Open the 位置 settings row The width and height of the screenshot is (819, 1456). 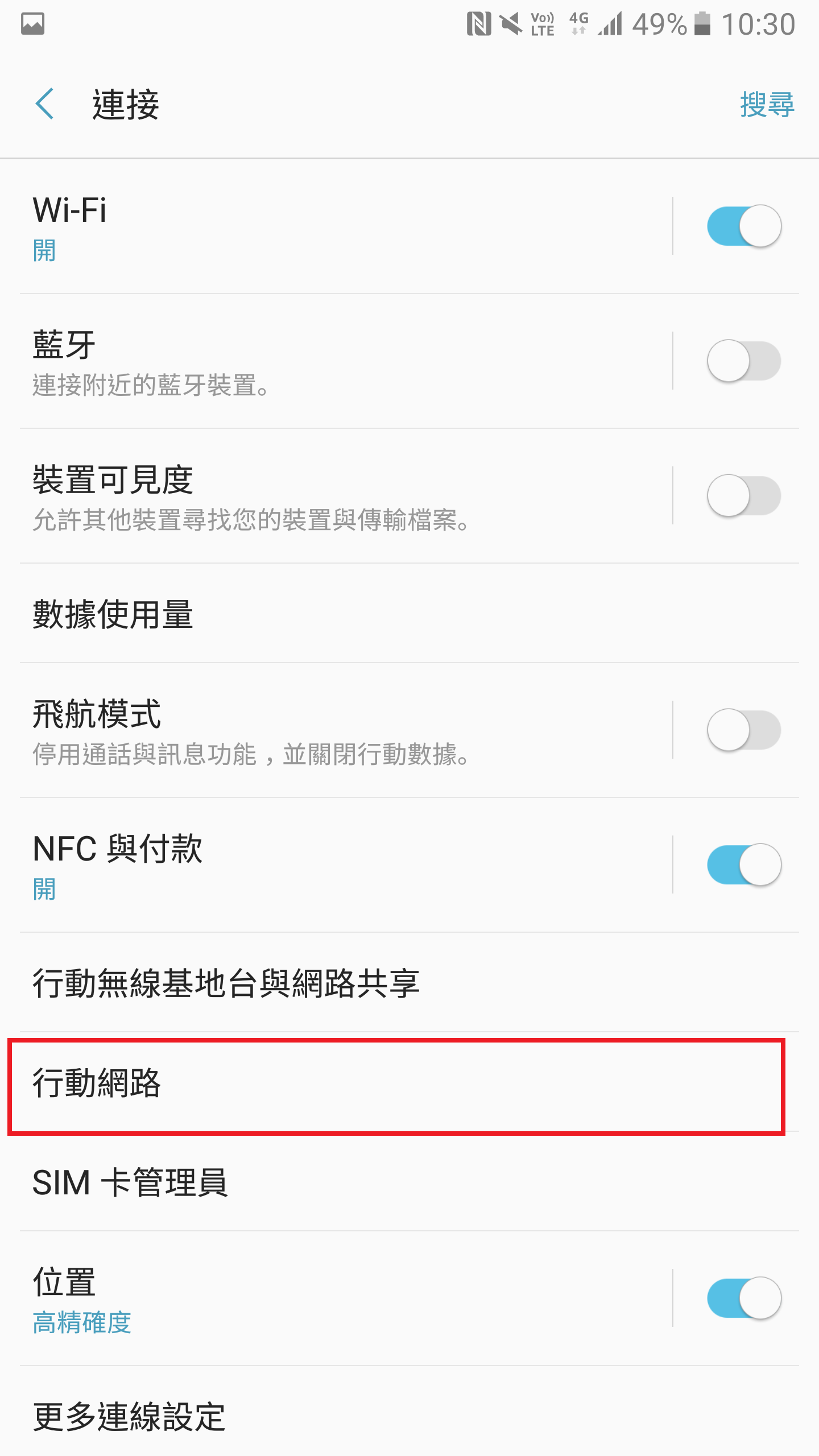(346, 1298)
